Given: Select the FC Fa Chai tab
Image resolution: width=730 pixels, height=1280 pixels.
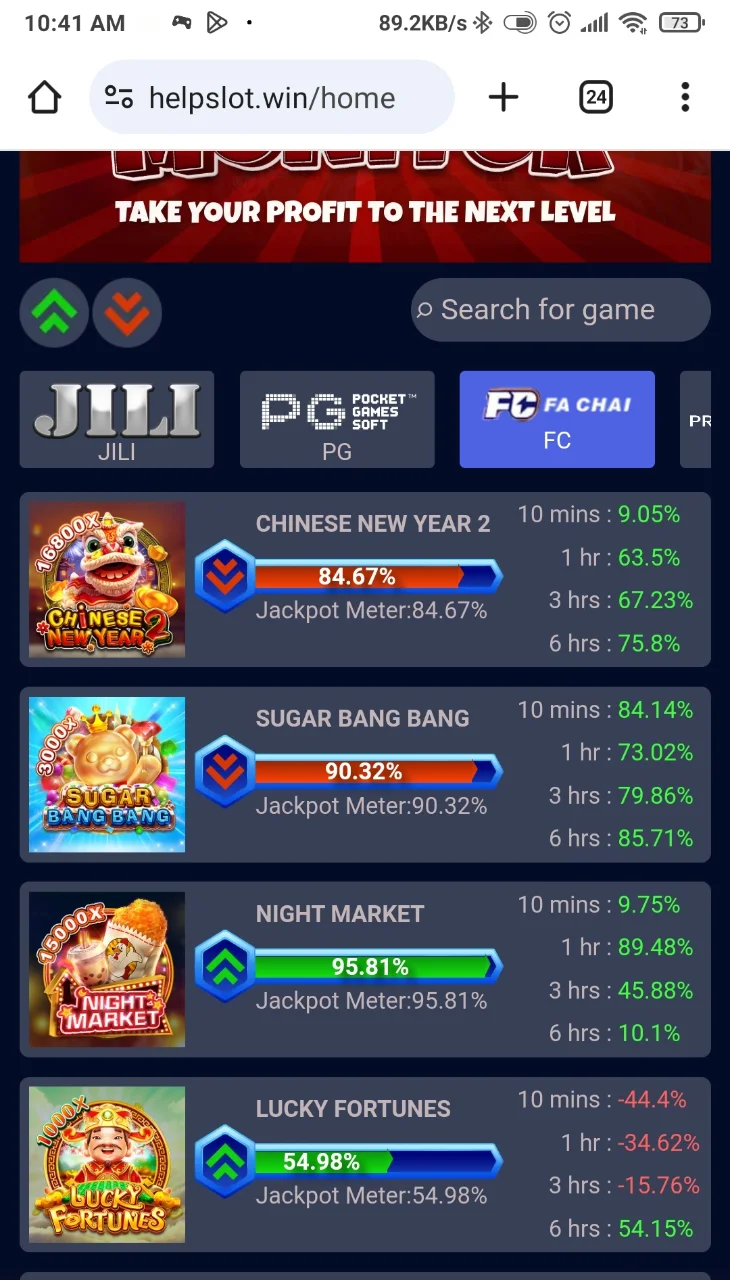Looking at the screenshot, I should [x=557, y=420].
